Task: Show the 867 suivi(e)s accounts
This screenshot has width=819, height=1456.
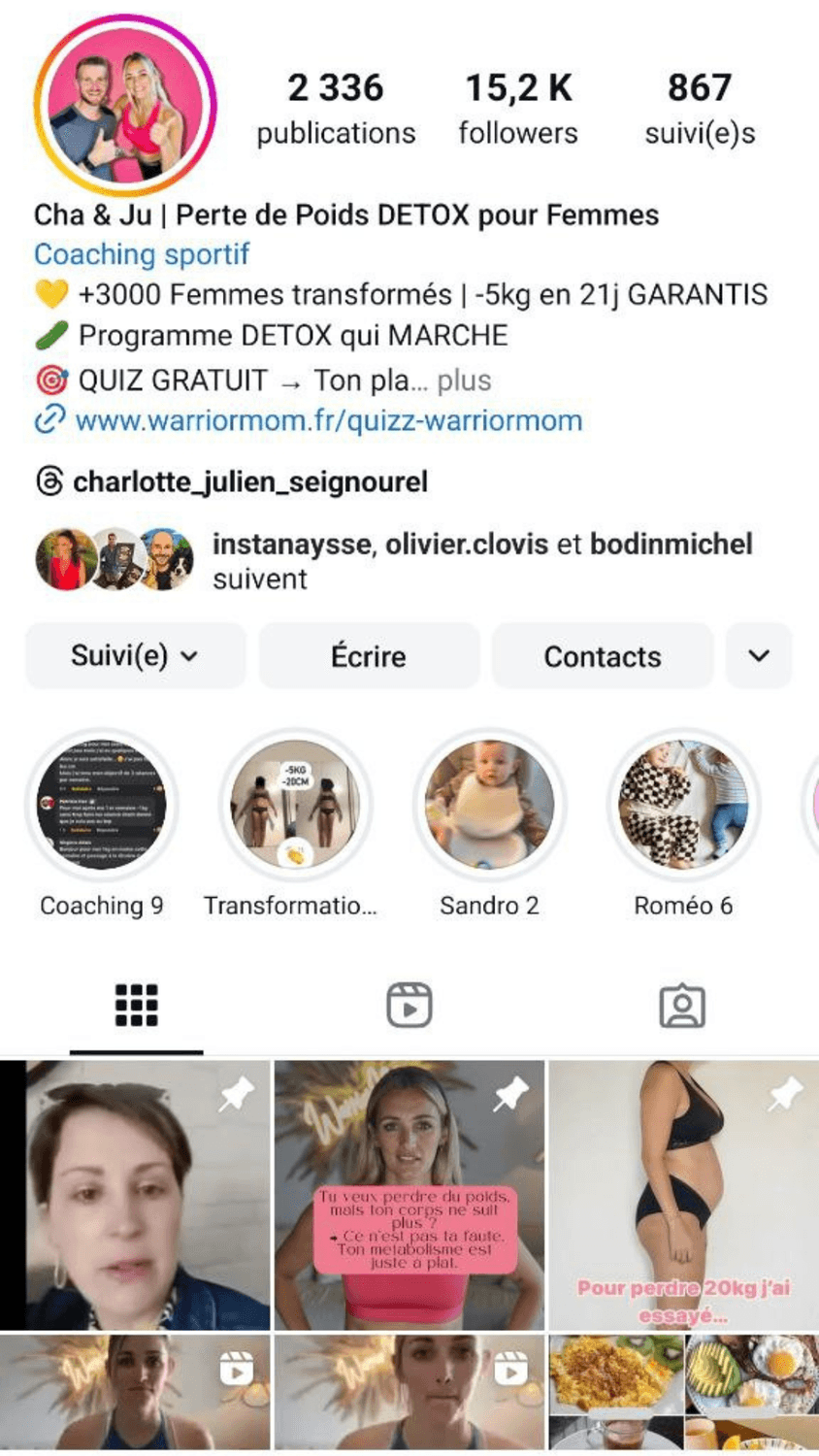Action: tap(700, 108)
